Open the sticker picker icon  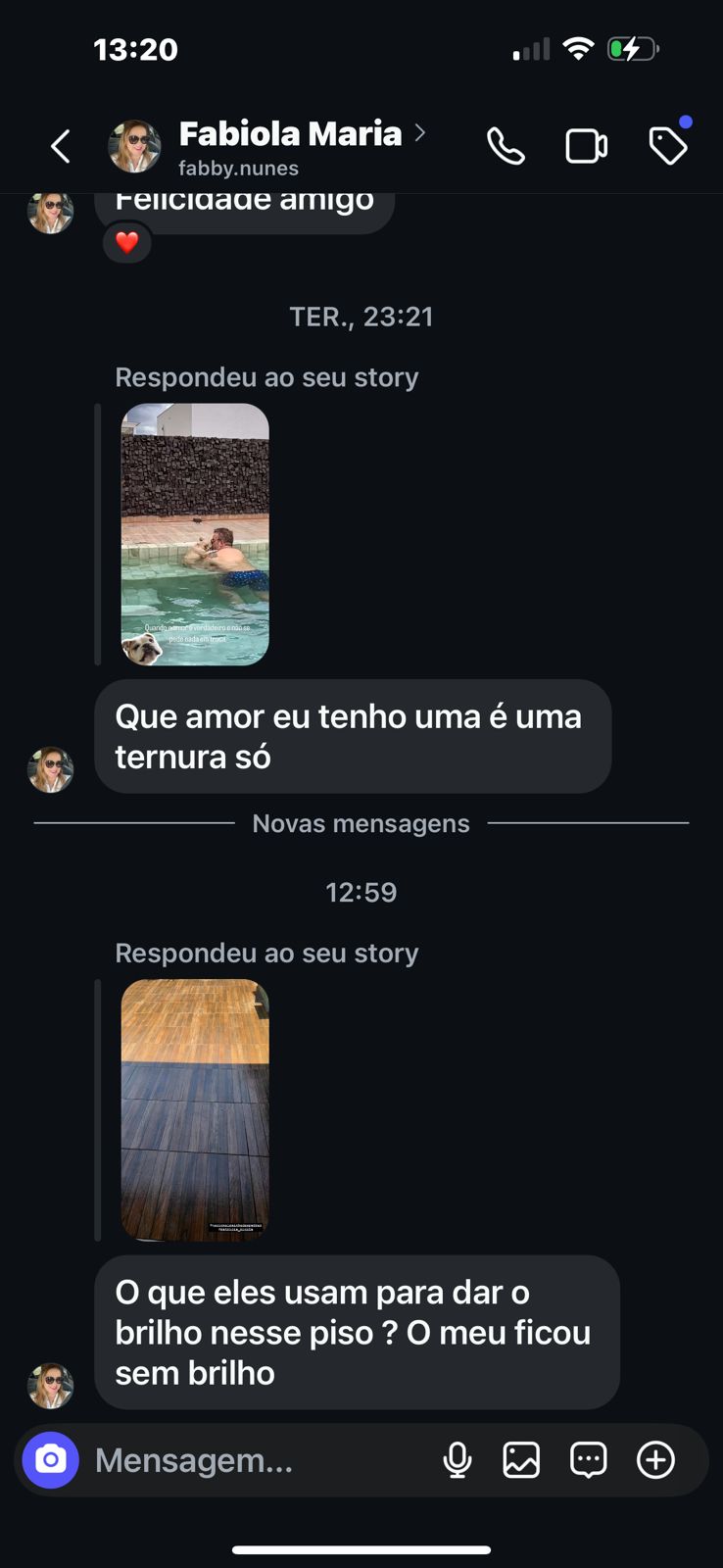click(x=588, y=1459)
